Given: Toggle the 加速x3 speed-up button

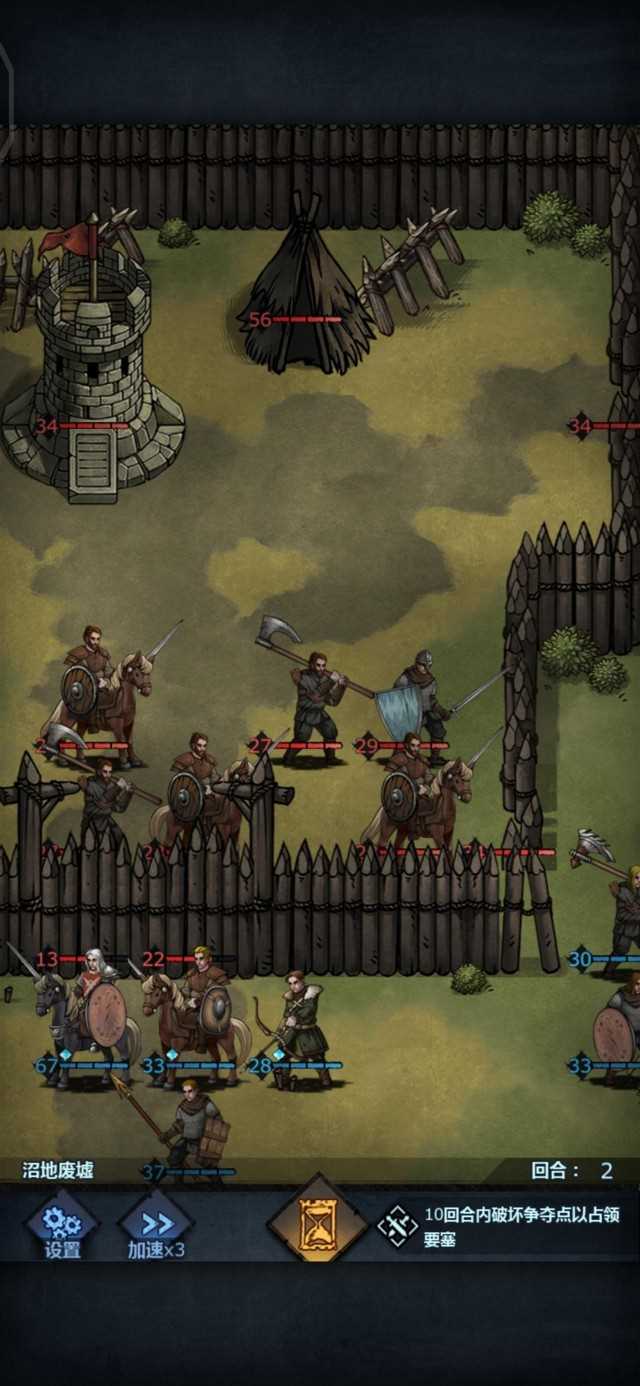Looking at the screenshot, I should coord(156,1227).
